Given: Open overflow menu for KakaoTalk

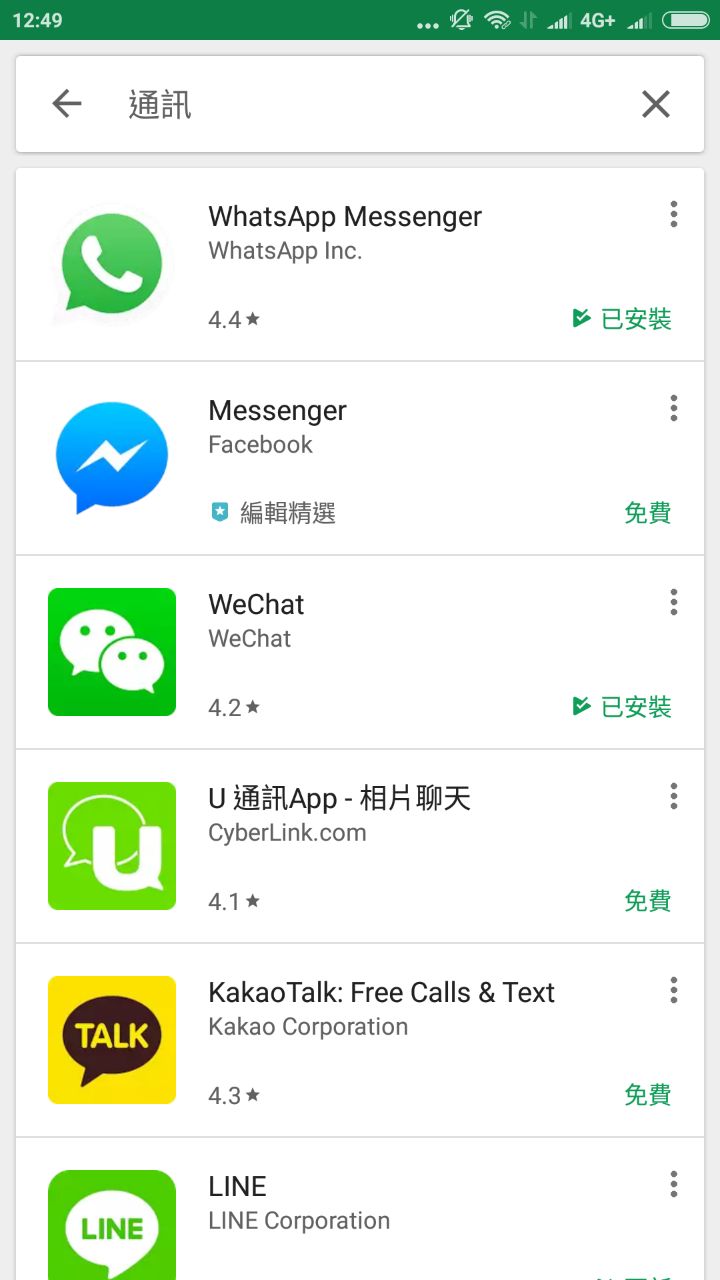Looking at the screenshot, I should 674,990.
